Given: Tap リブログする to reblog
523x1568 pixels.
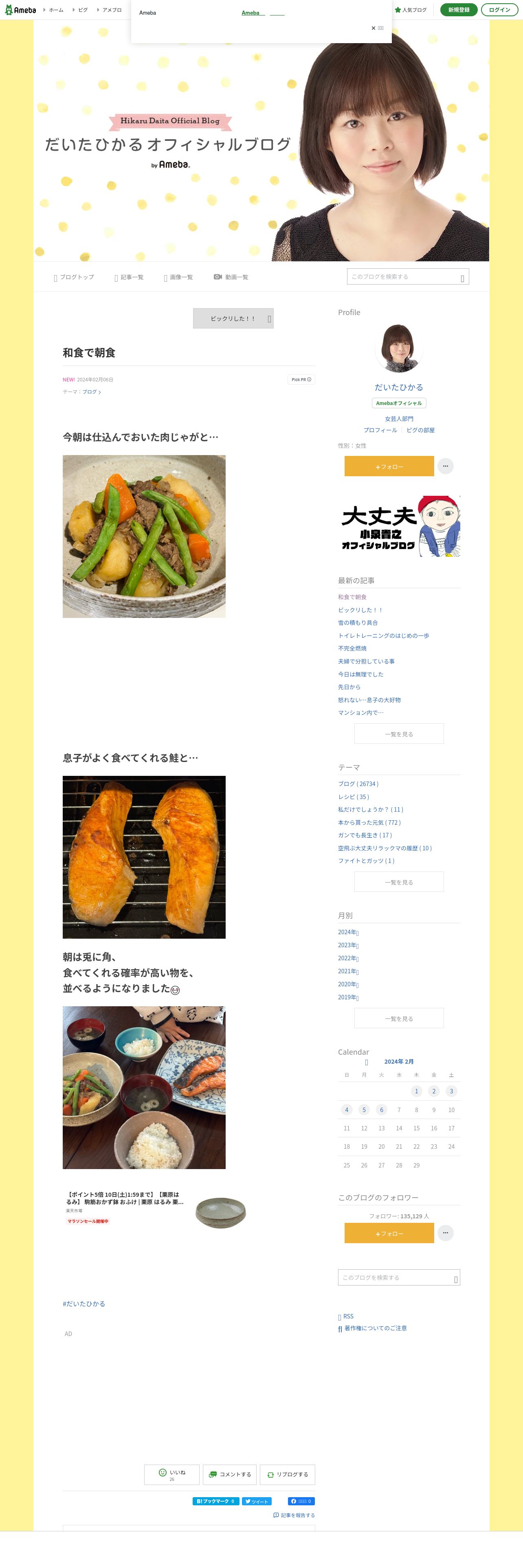Looking at the screenshot, I should click(x=288, y=1474).
